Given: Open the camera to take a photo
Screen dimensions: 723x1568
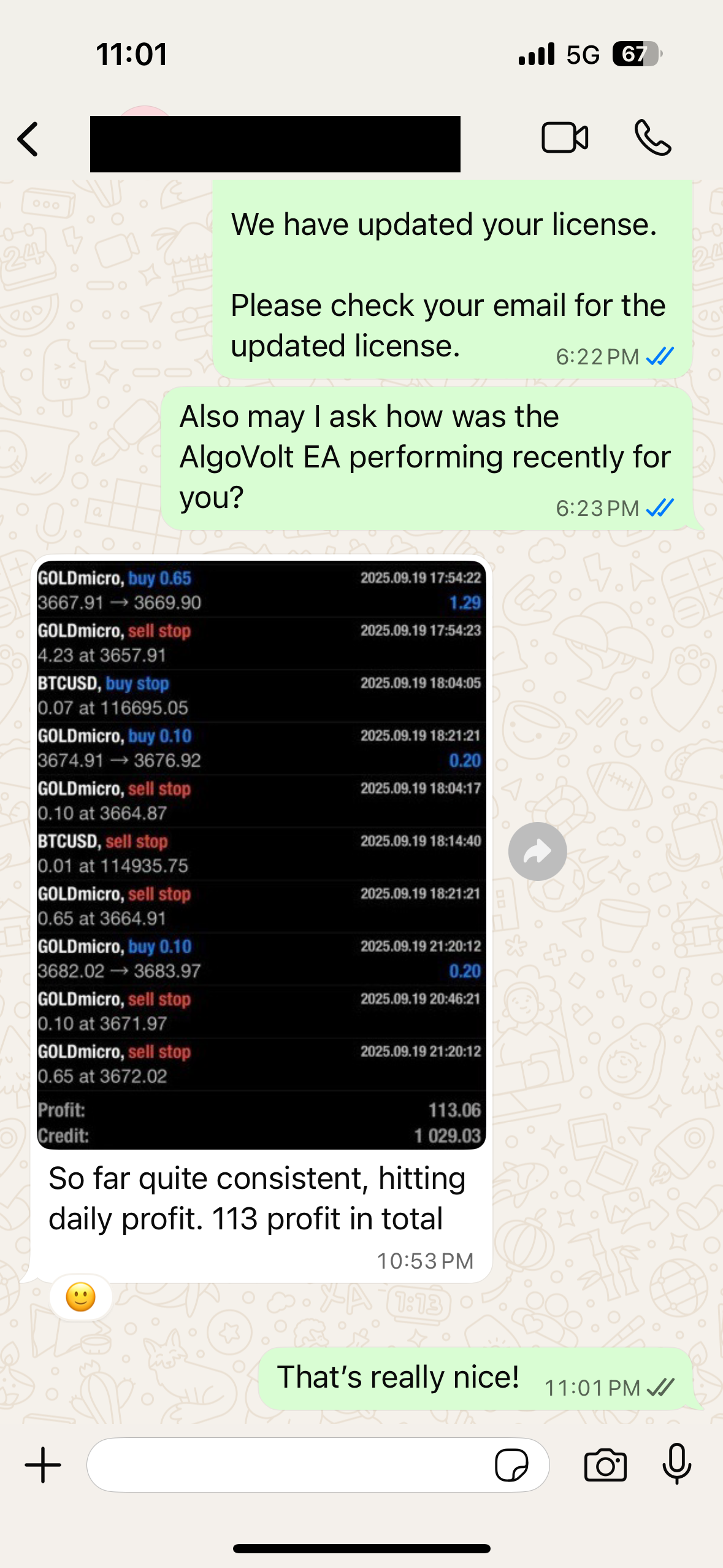Looking at the screenshot, I should 605,1465.
